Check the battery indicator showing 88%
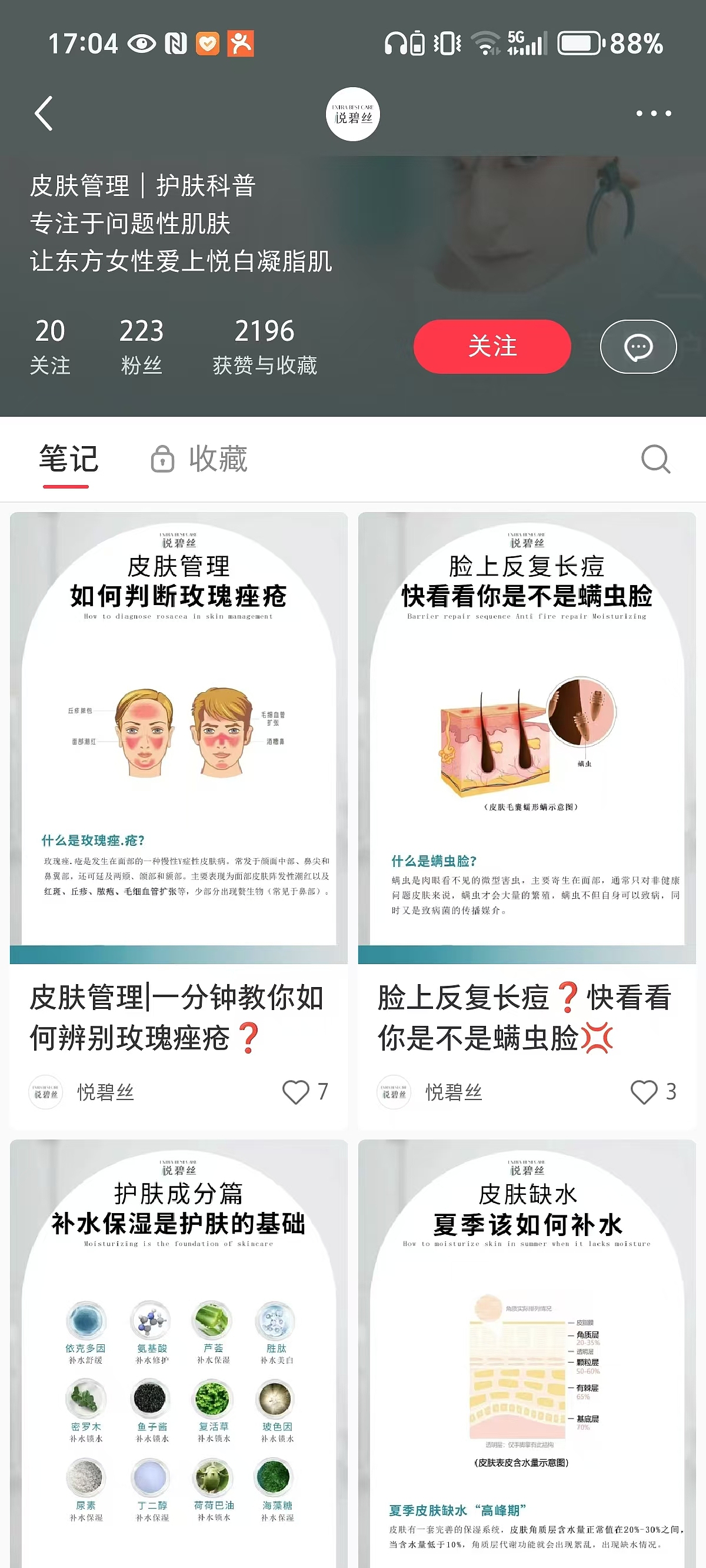 pos(584,41)
